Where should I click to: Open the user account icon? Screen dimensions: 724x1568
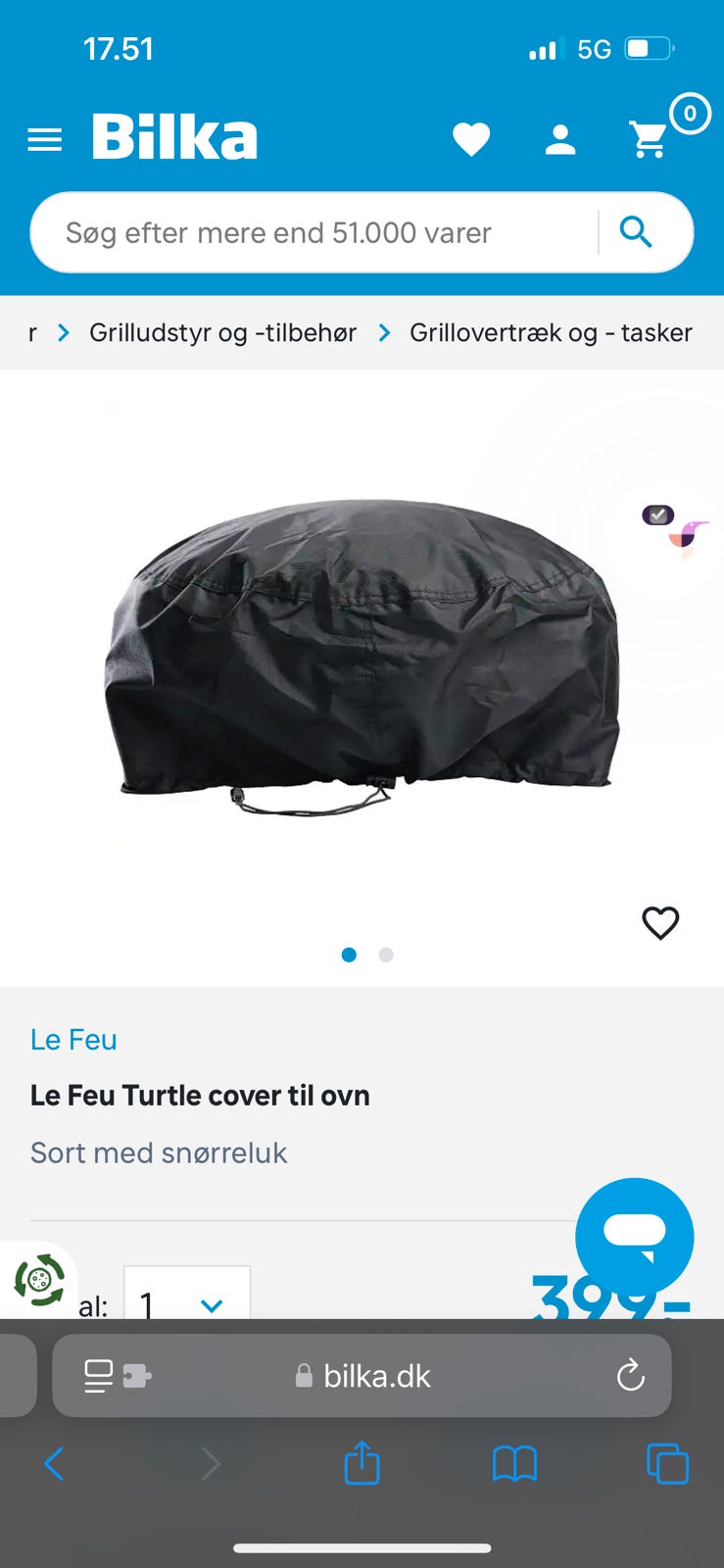pos(560,140)
